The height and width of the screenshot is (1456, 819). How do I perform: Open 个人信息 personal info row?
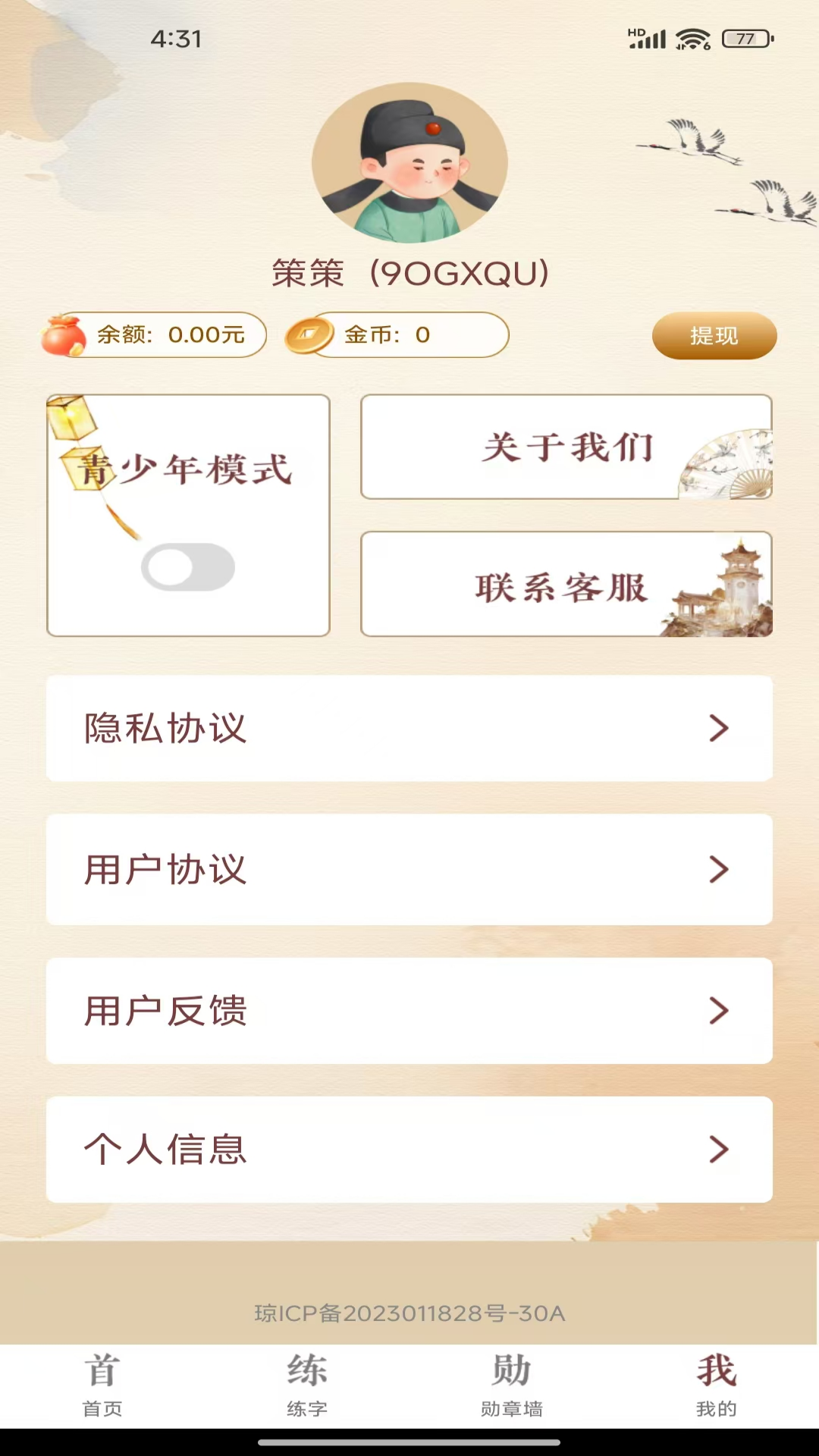pyautogui.click(x=409, y=1150)
